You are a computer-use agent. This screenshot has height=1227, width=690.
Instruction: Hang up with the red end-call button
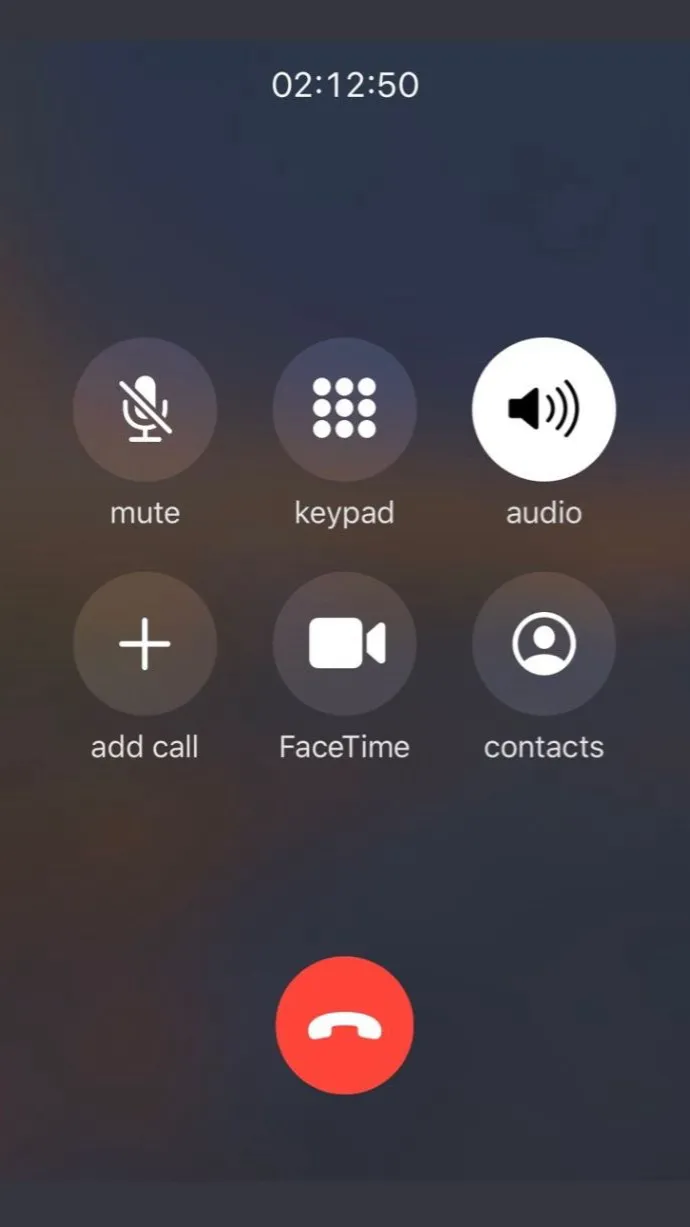(x=344, y=1025)
